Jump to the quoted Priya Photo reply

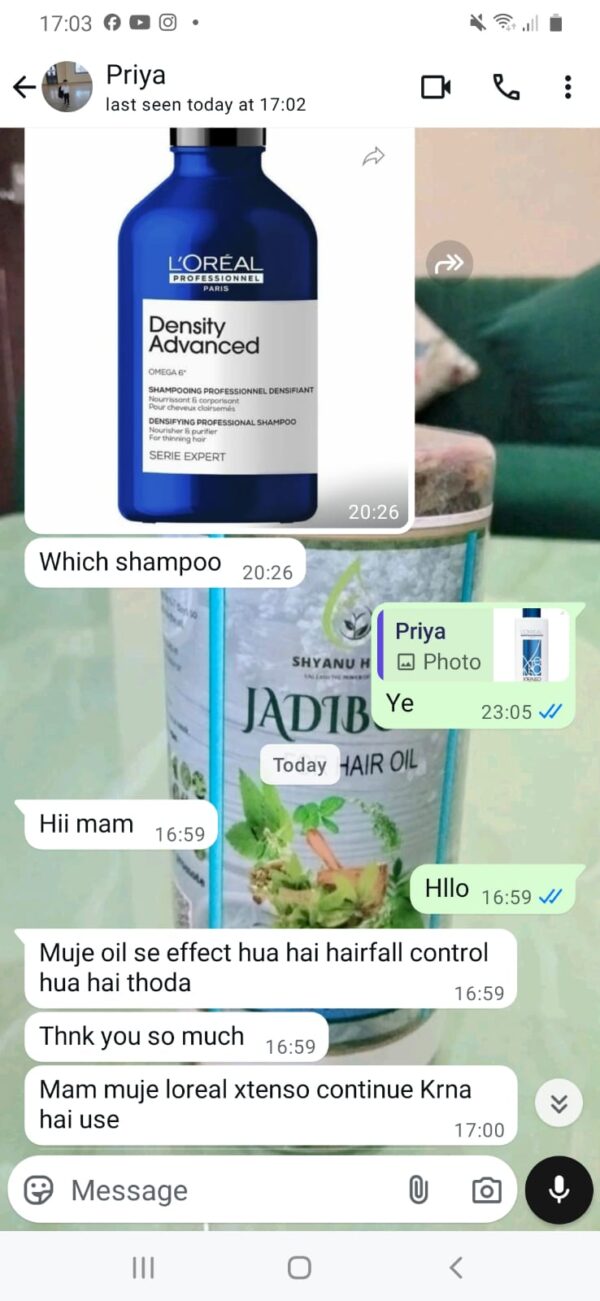click(473, 646)
